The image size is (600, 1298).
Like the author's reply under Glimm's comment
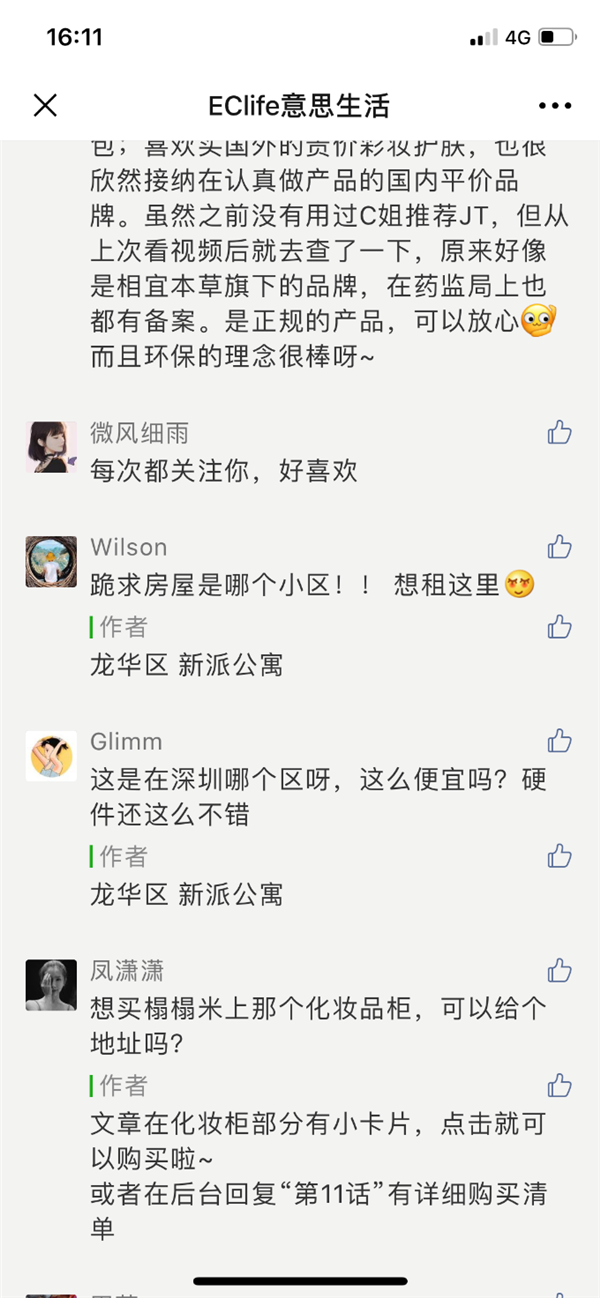coord(559,856)
